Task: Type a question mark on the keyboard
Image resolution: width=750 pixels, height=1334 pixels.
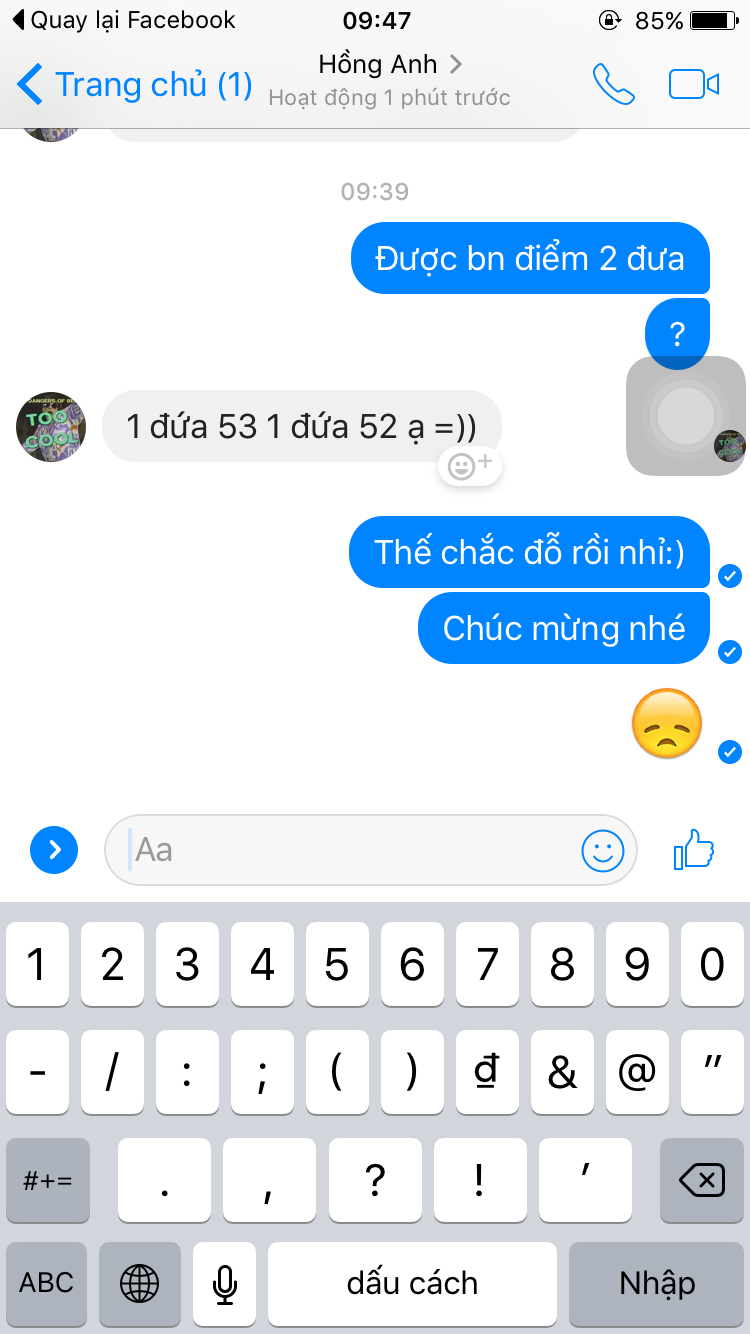Action: [375, 1181]
